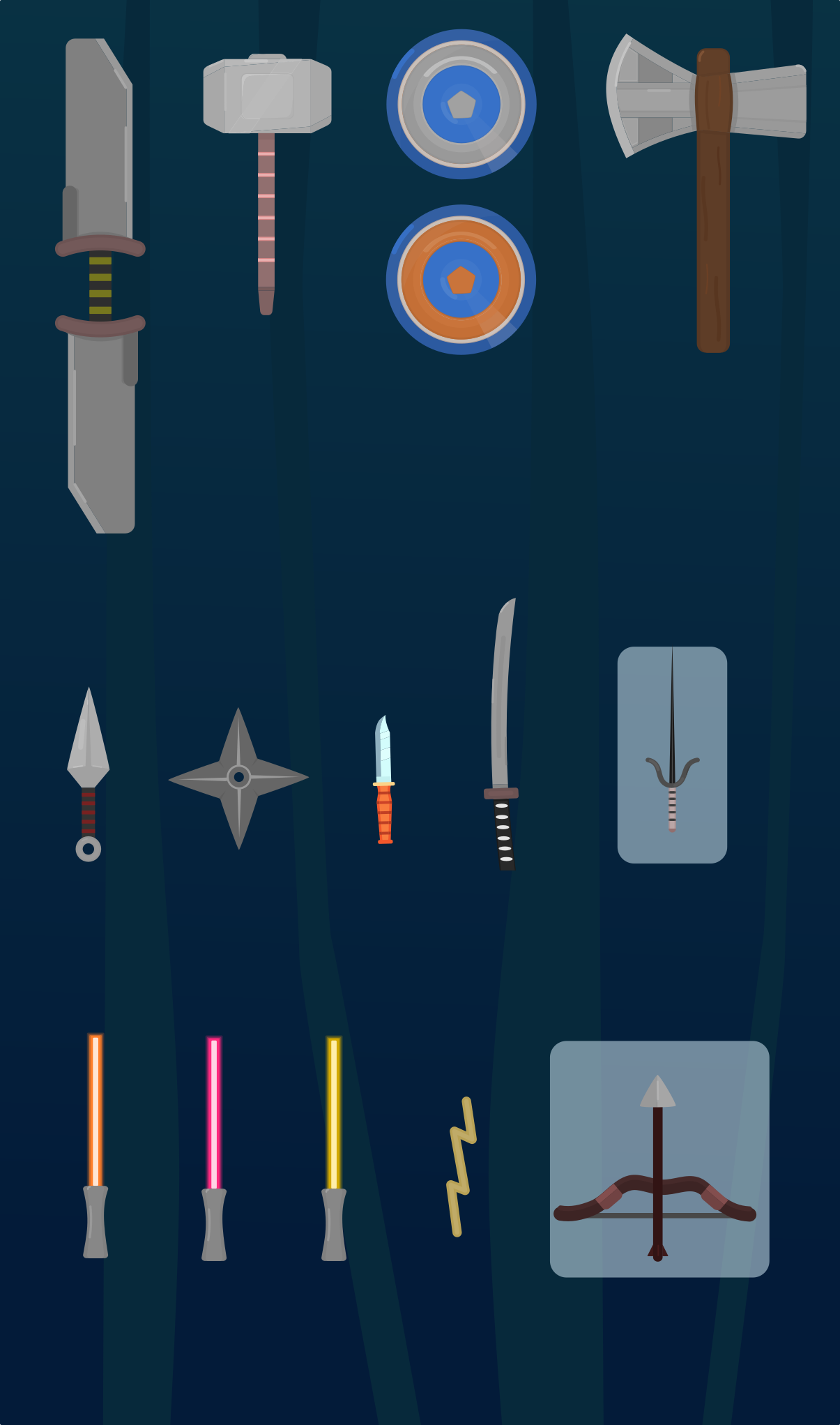This screenshot has width=840, height=1425.
Task: Pick the yellow lightsaber
Action: [334, 1148]
